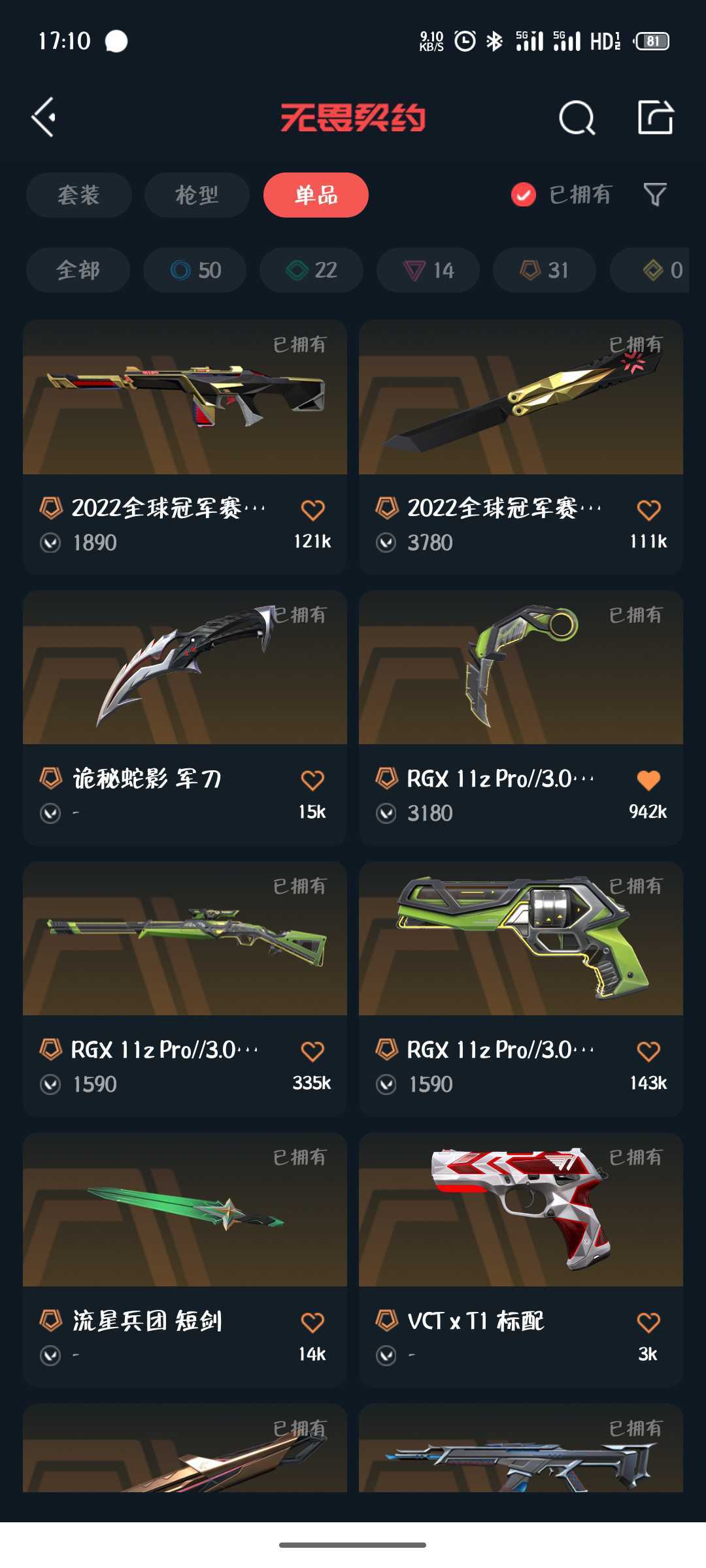Unlike the RGX knife priced 3180
The height and width of the screenshot is (1568, 706).
tap(648, 780)
